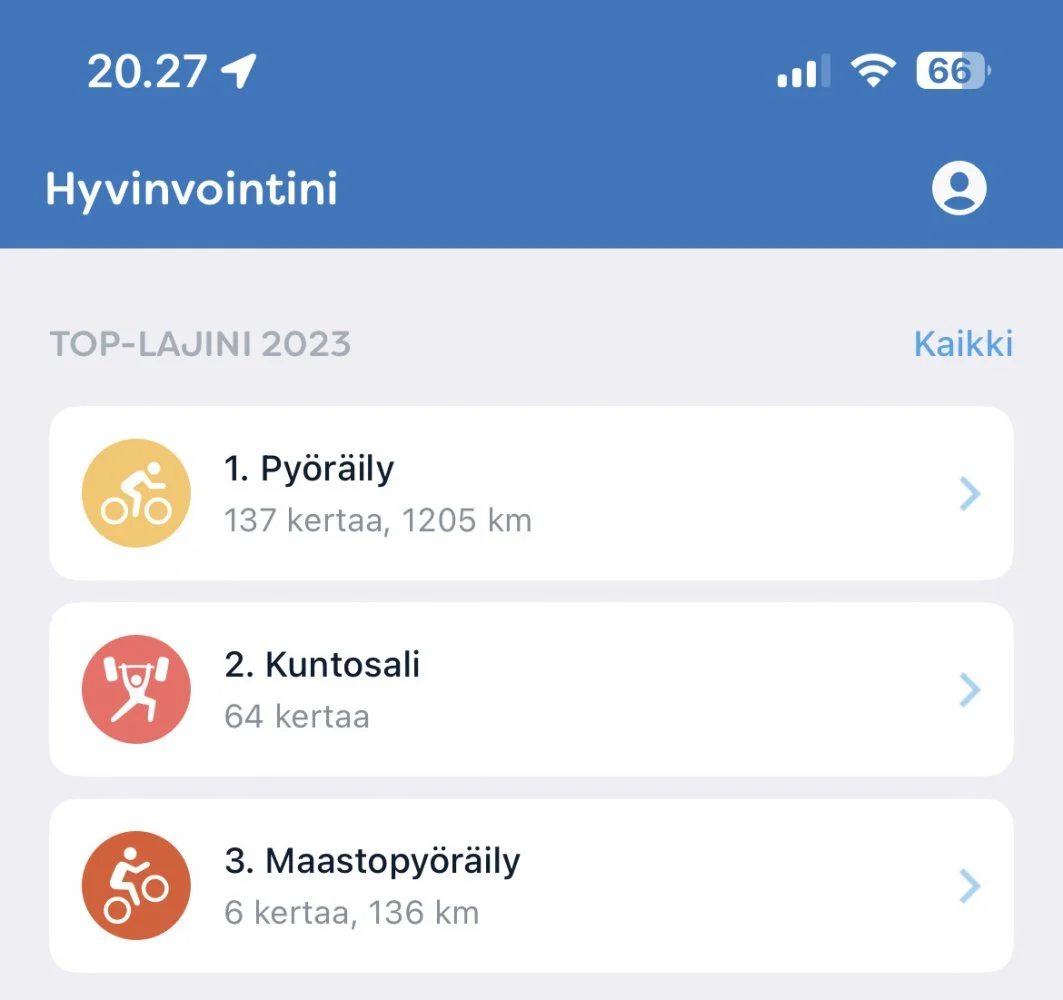Open the profile account icon
The image size is (1063, 1000).
pos(958,188)
